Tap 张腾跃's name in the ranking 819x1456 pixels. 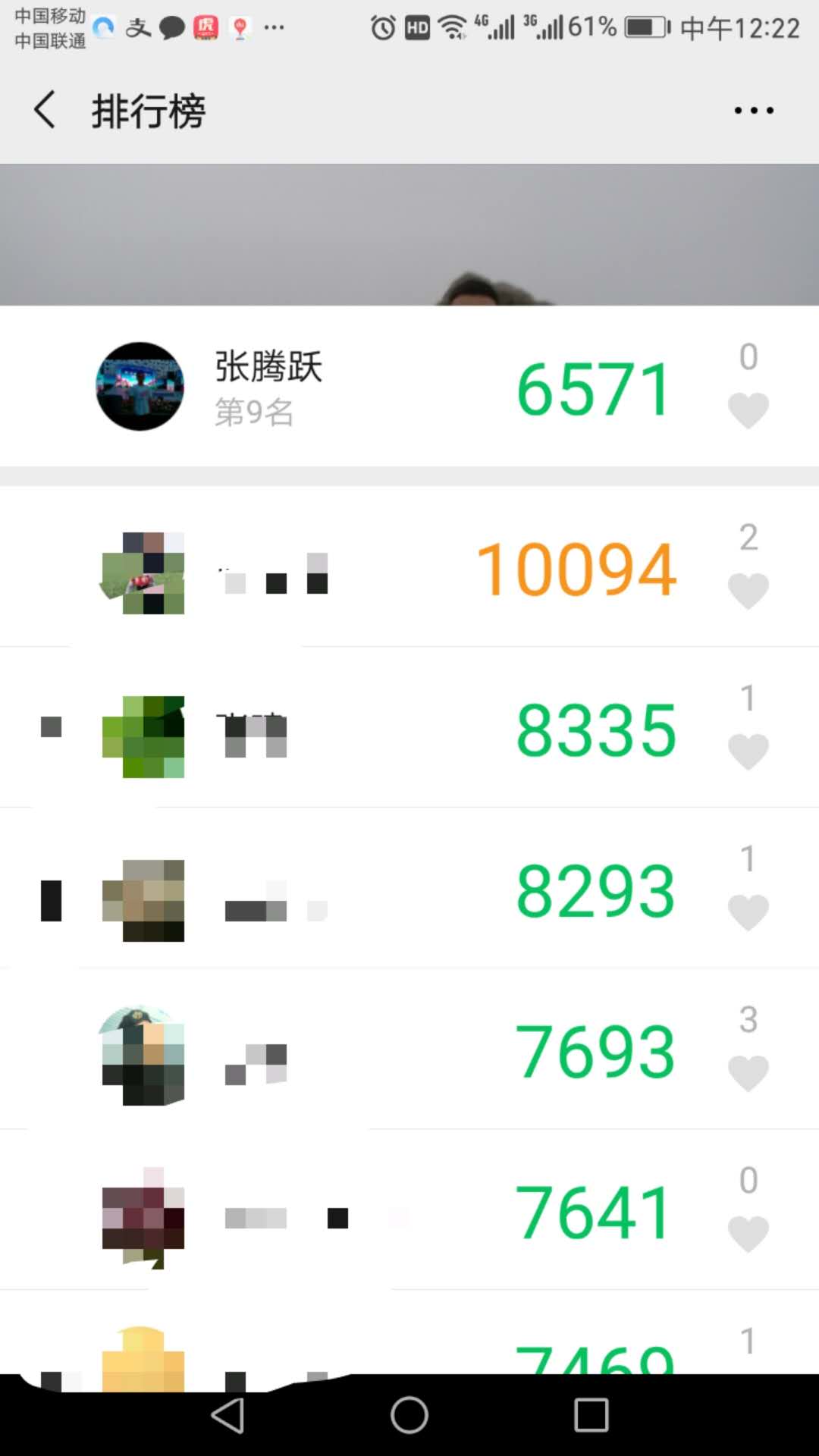click(x=266, y=367)
